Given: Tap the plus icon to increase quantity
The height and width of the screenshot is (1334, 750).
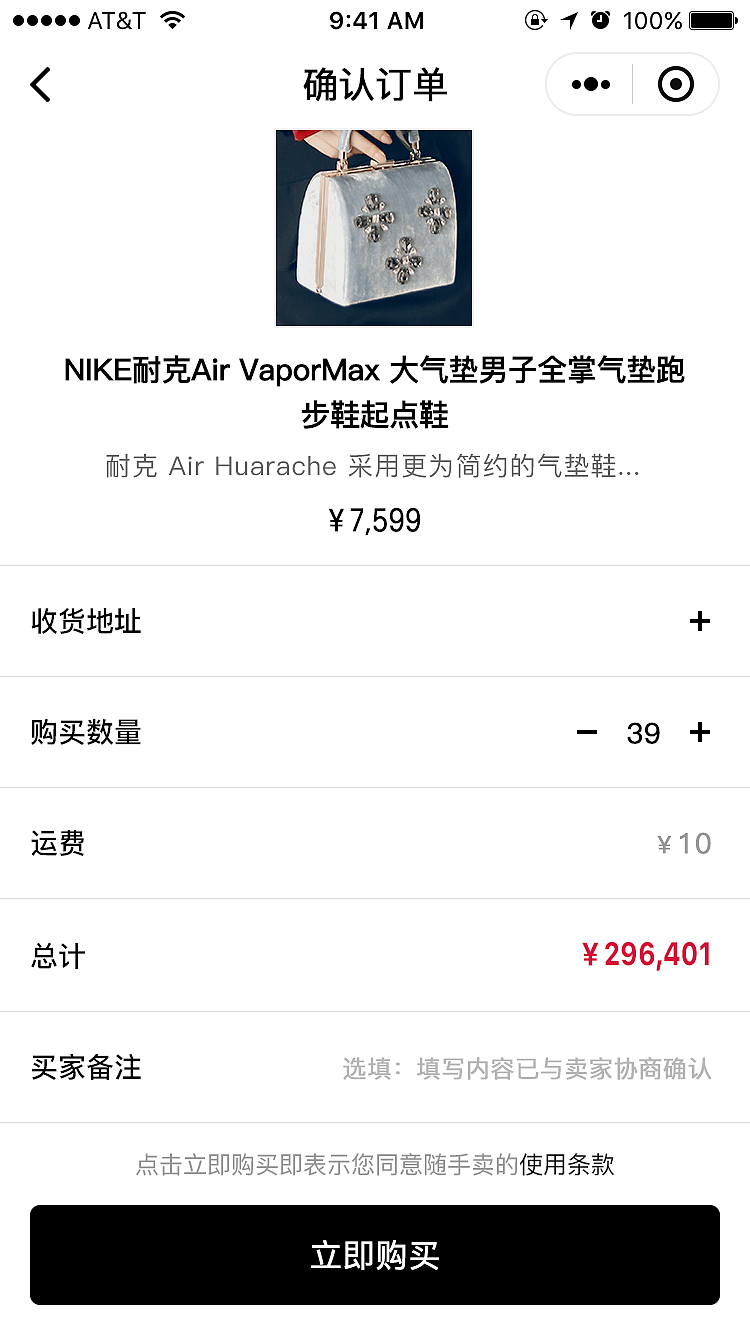Looking at the screenshot, I should [x=700, y=733].
